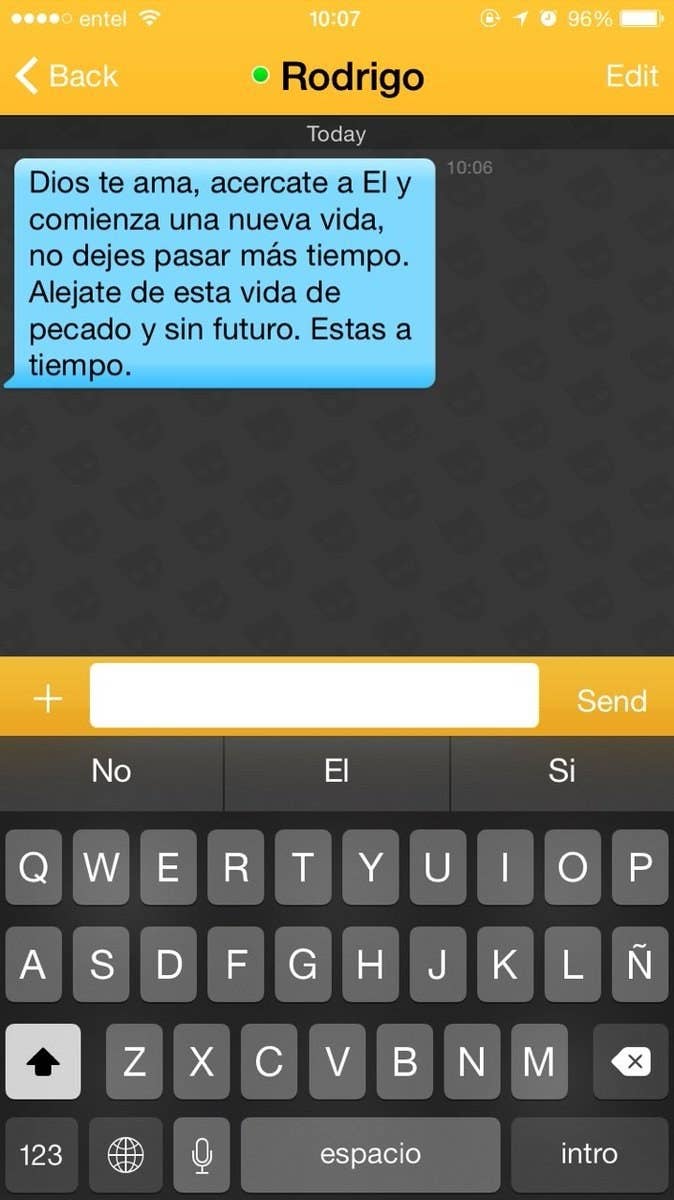Open the plus attachment menu
Image resolution: width=674 pixels, height=1200 pixels.
click(x=47, y=699)
